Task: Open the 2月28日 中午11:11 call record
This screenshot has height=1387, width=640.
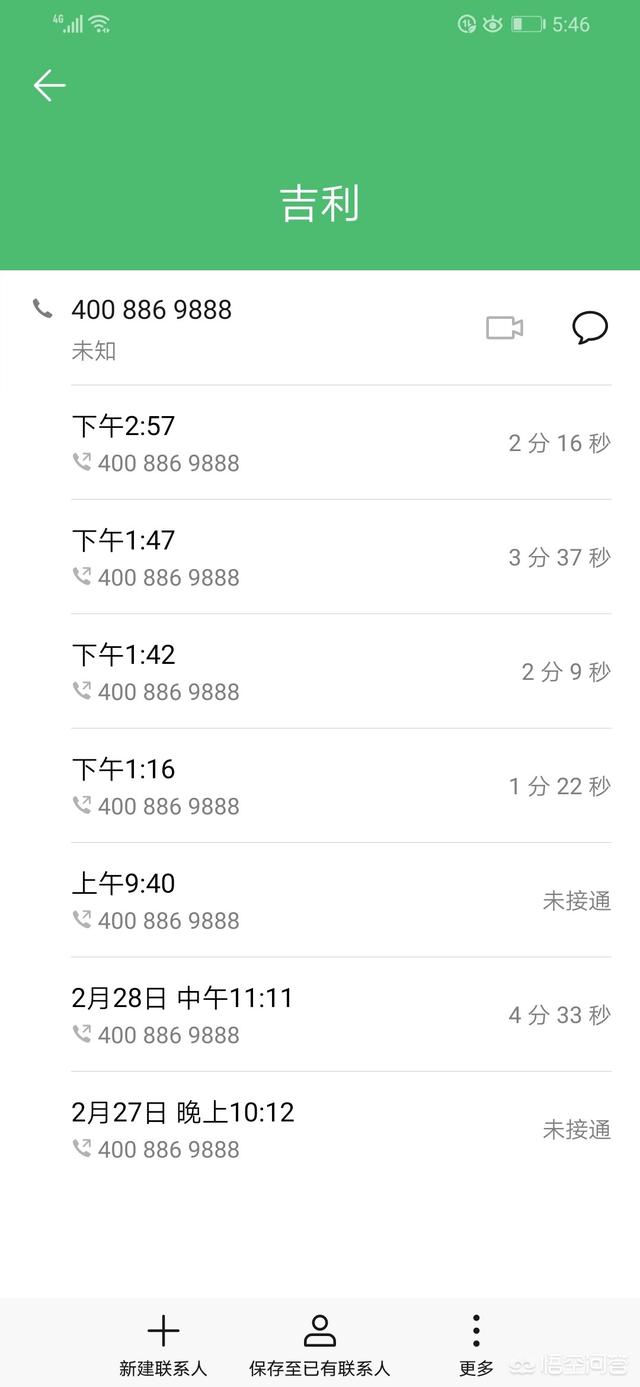Action: 340,1014
